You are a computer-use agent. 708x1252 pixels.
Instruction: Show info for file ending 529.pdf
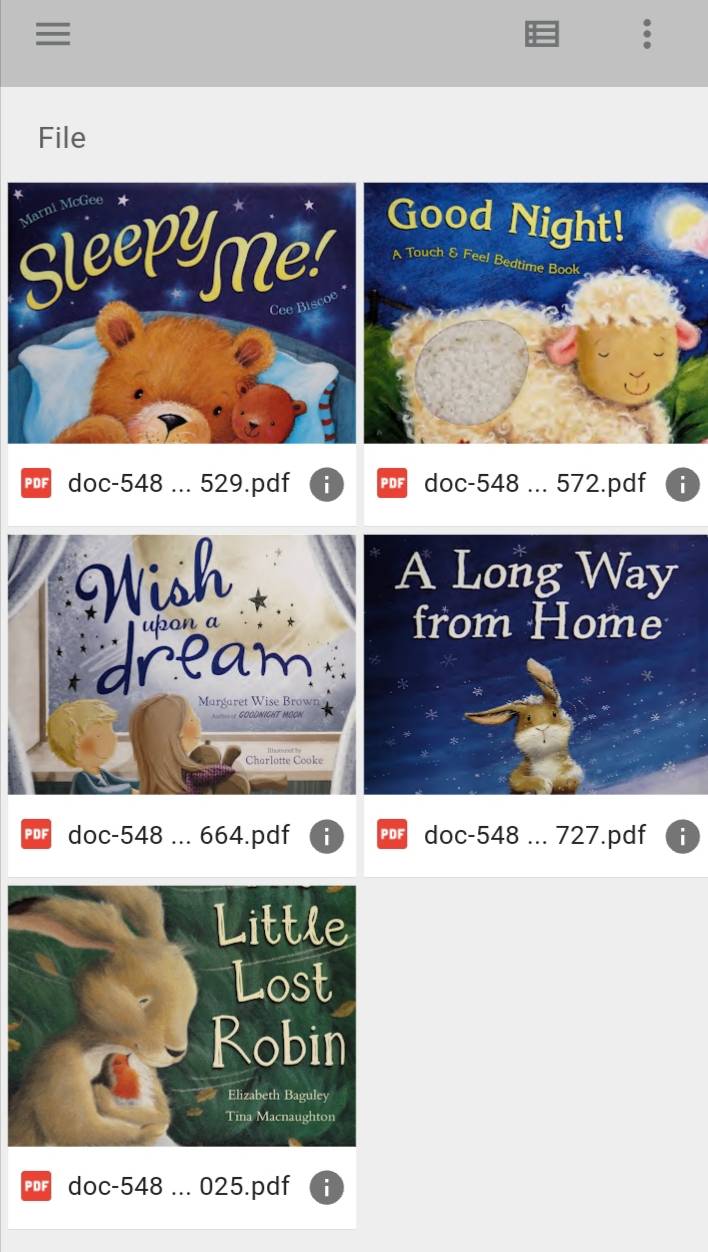[326, 484]
